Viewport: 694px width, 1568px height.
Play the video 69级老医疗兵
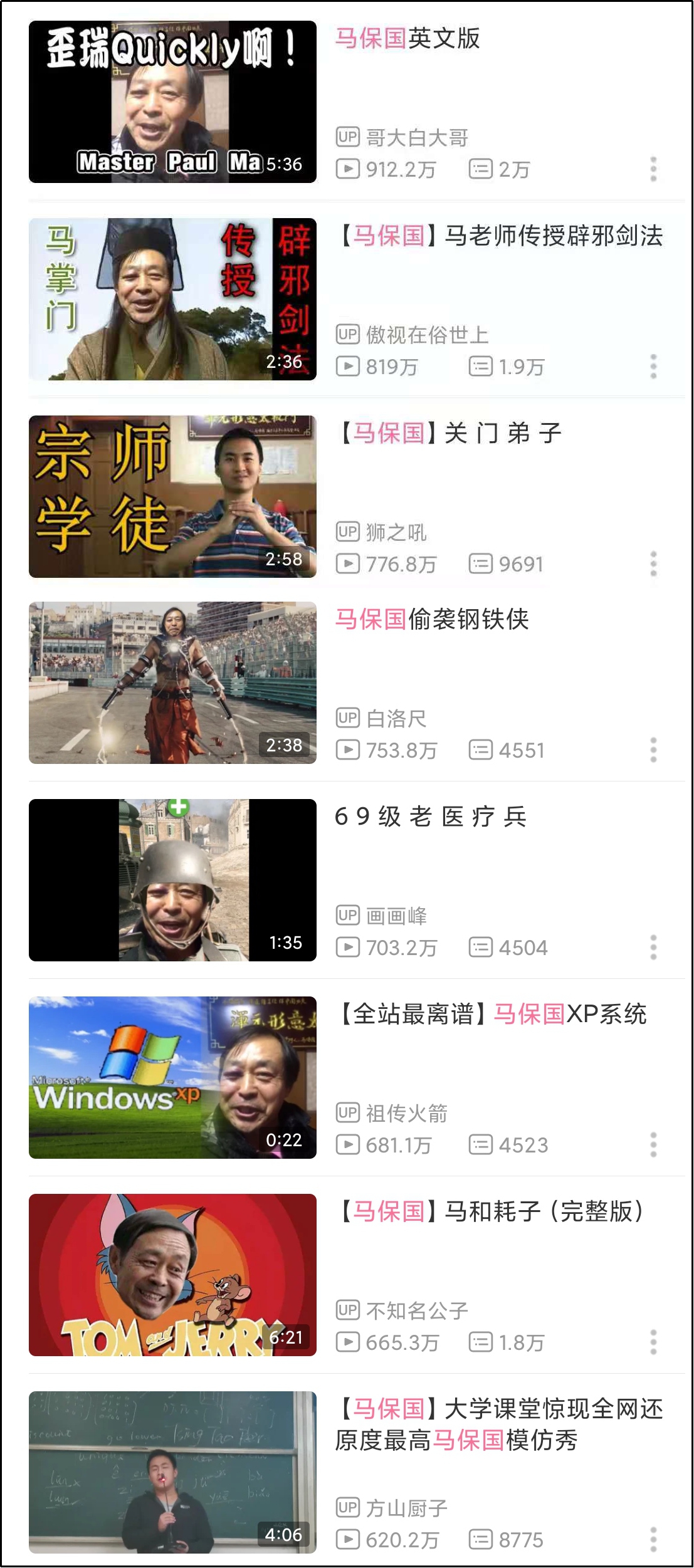coord(172,880)
